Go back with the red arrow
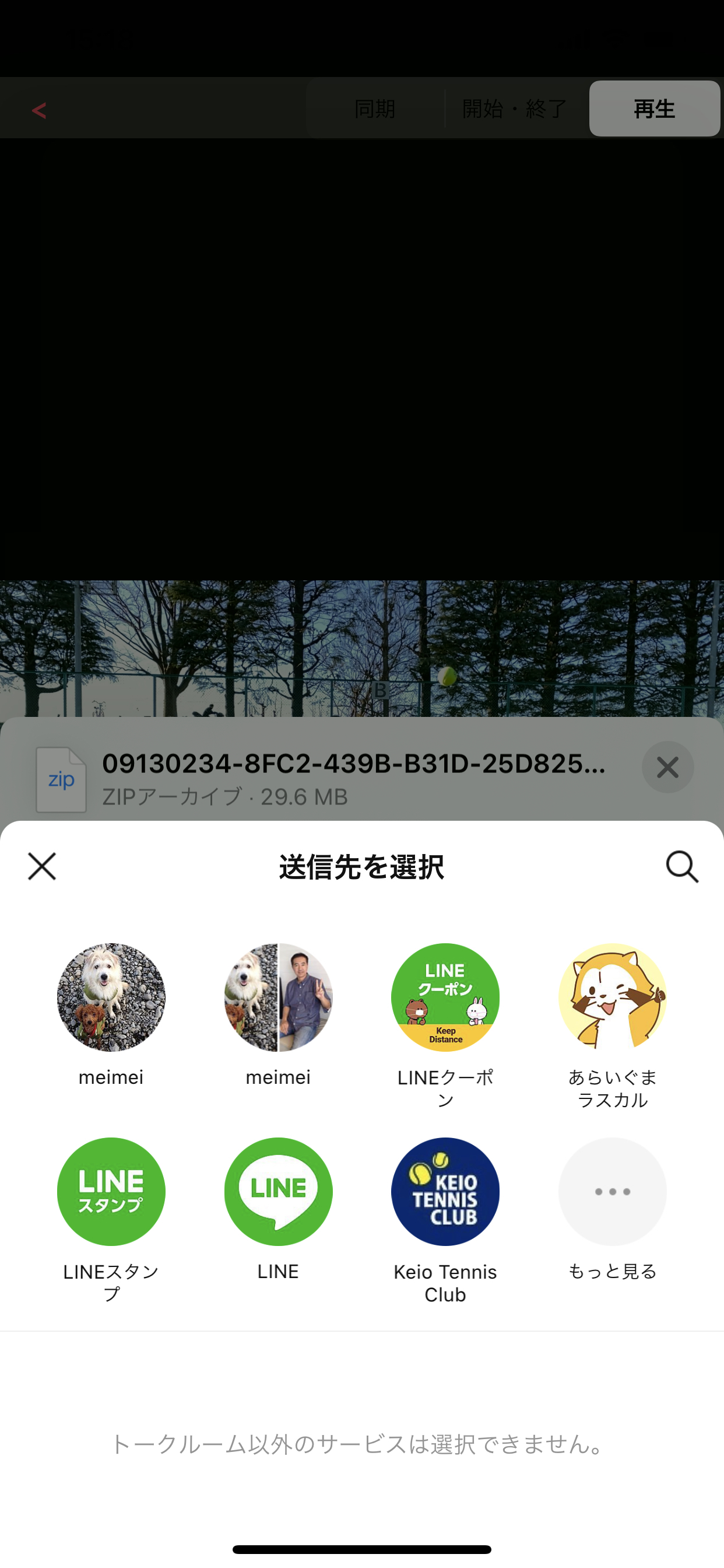This screenshot has height=1568, width=724. pyautogui.click(x=39, y=110)
